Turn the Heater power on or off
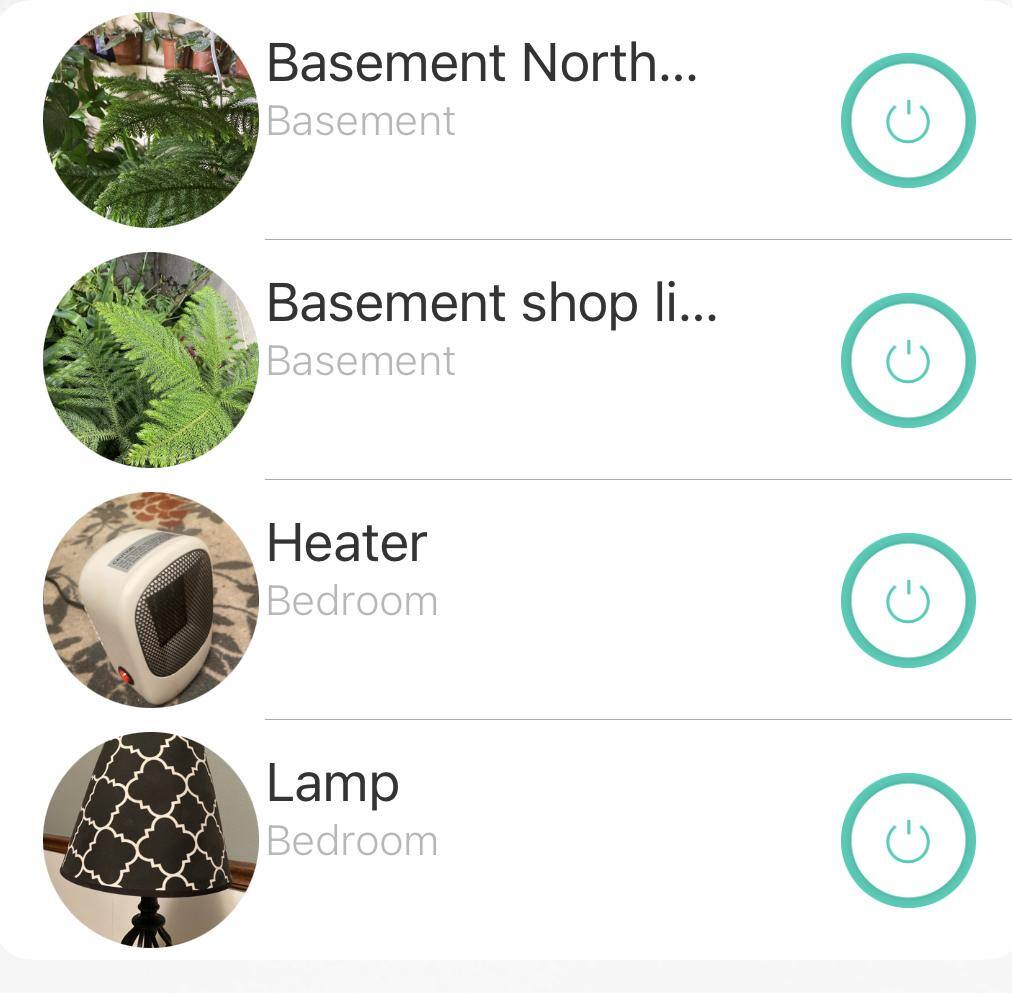The image size is (1012, 993). [907, 601]
